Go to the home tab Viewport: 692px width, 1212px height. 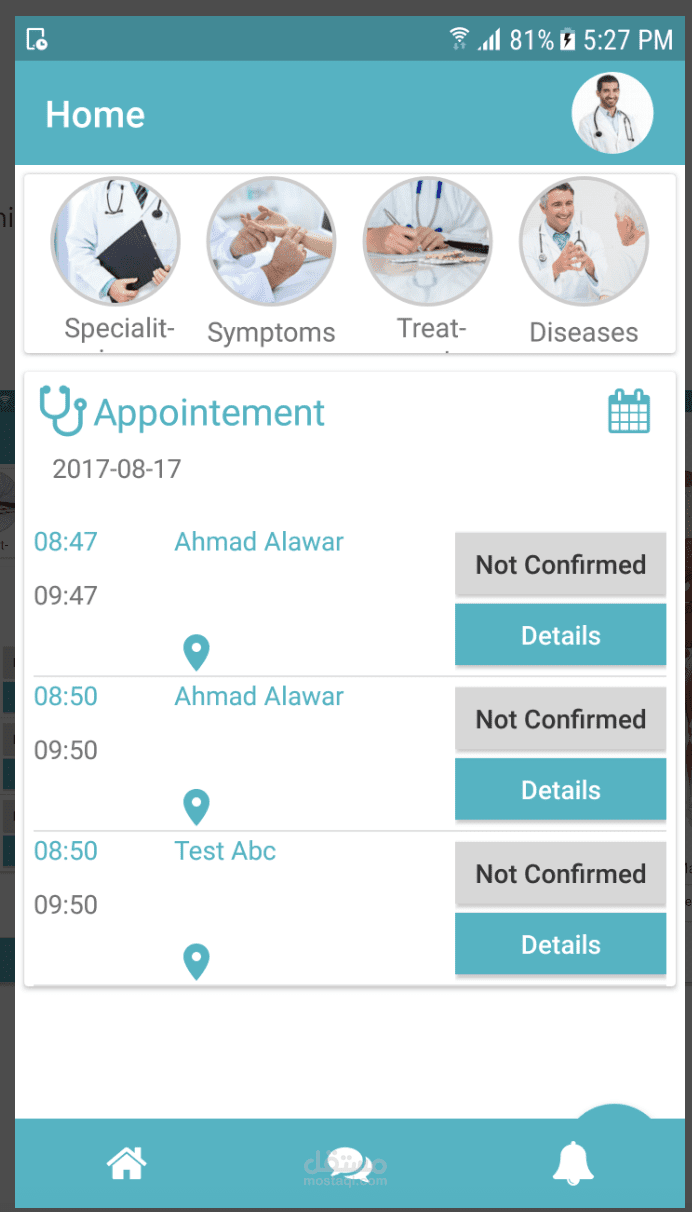click(x=127, y=1163)
